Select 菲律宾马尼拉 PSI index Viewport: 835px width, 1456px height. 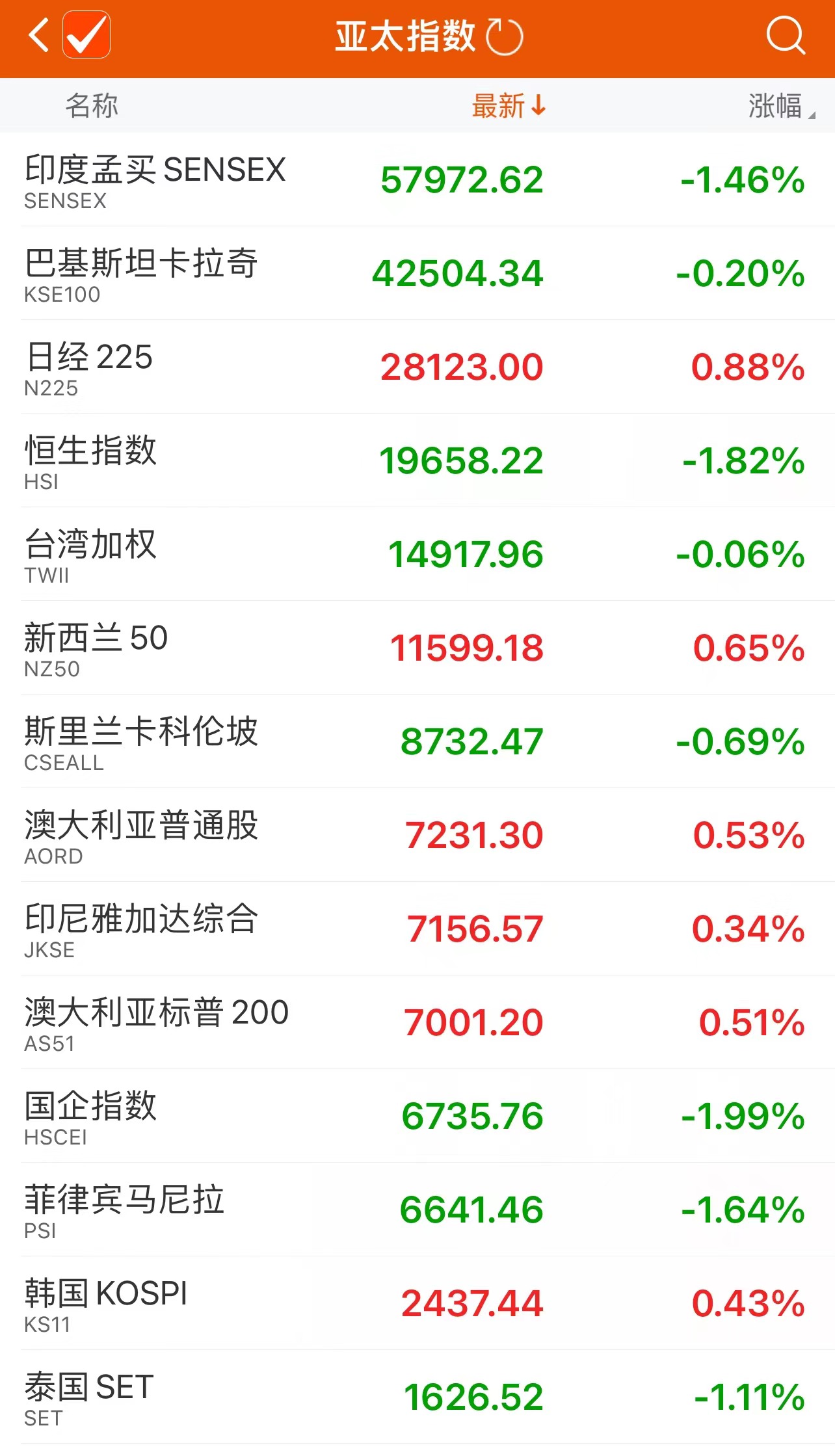tap(416, 1210)
